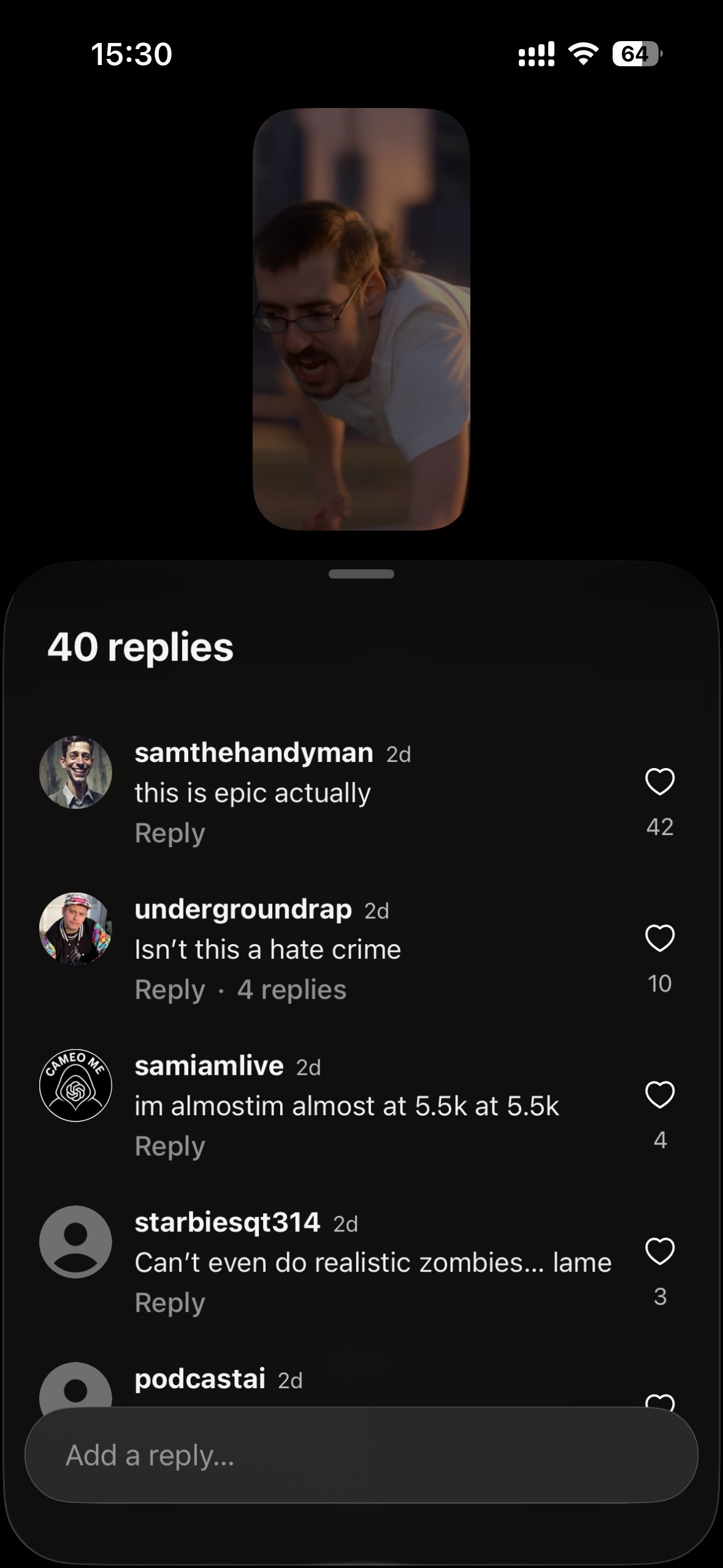The image size is (723, 1568).
Task: Open undergroundrap's profile avatar
Action: tap(75, 929)
